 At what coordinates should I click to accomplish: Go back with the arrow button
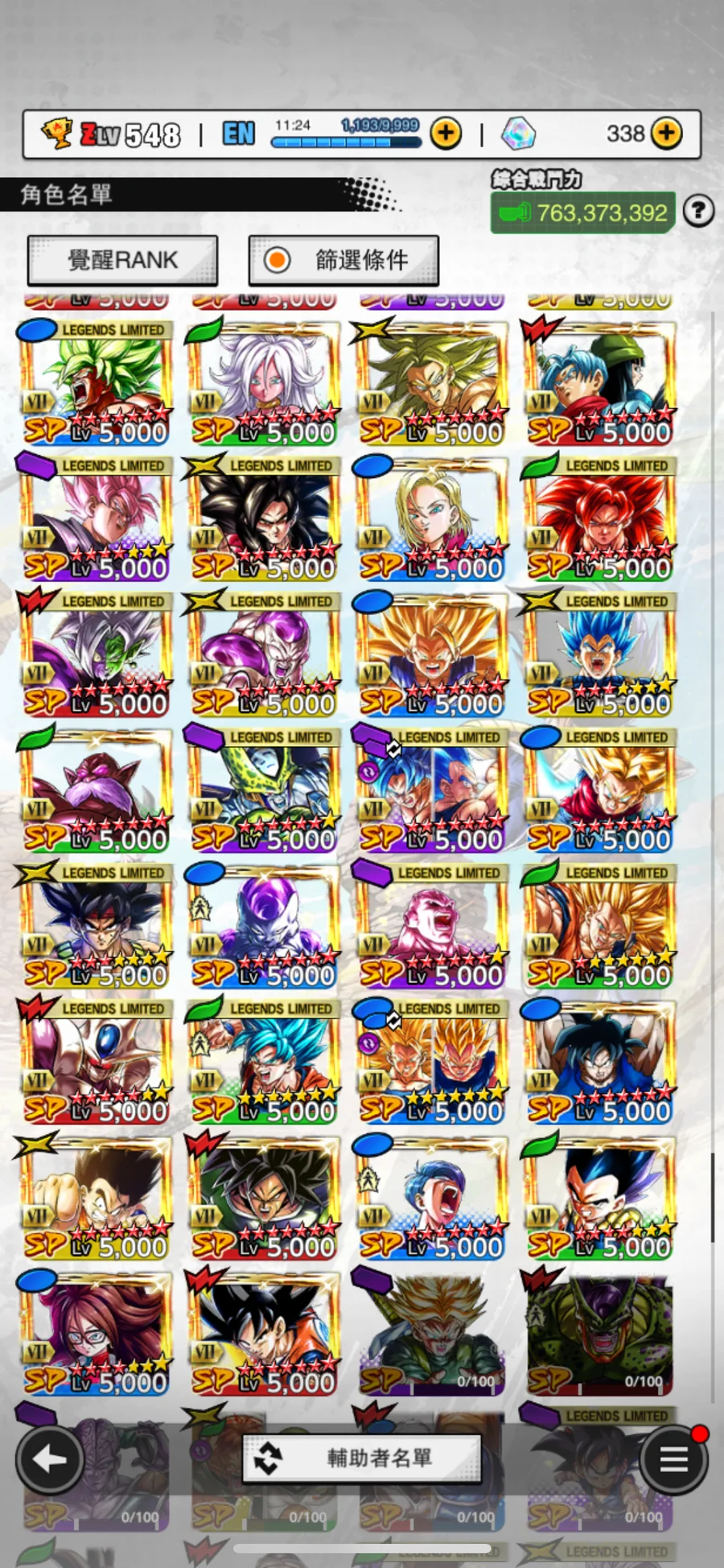50,1459
